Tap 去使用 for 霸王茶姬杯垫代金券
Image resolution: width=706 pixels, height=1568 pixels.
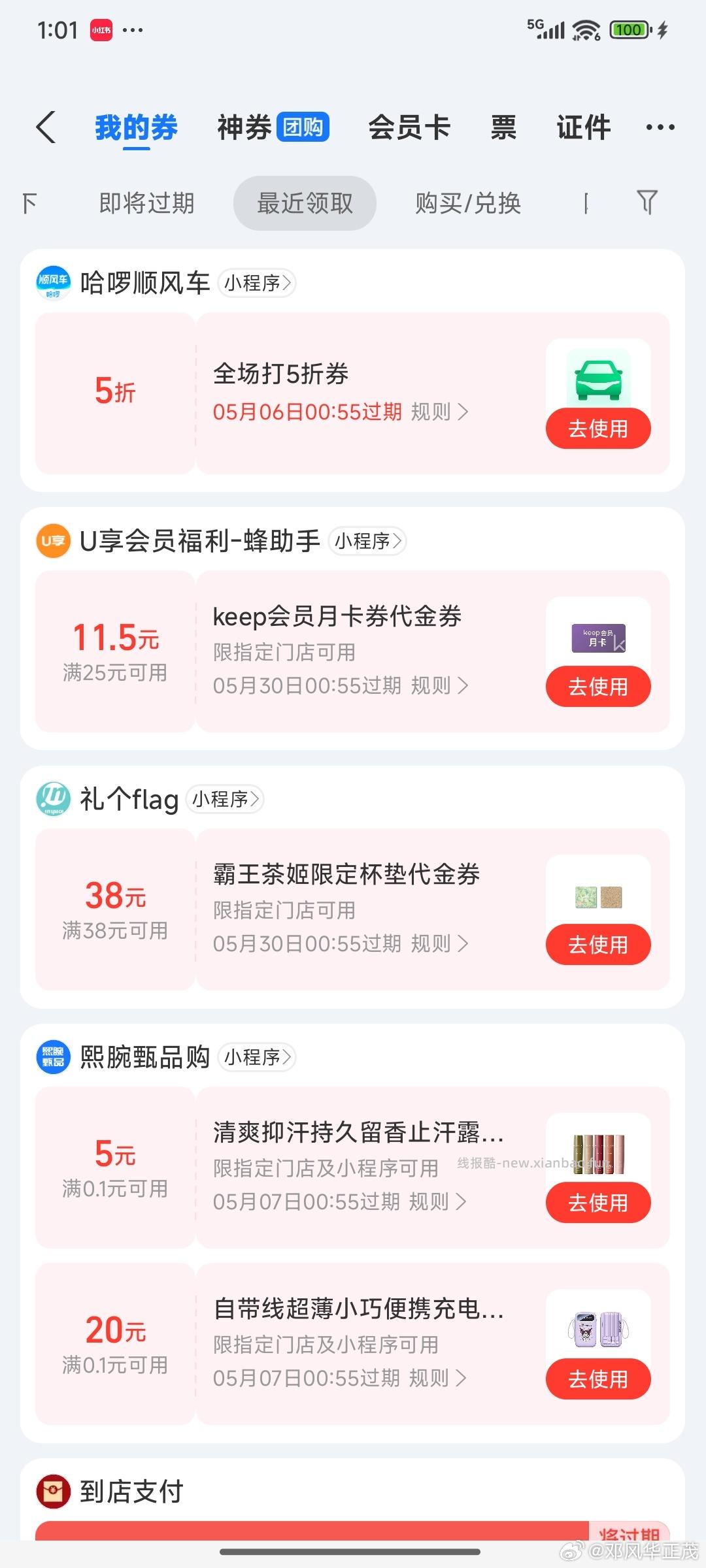pyautogui.click(x=598, y=944)
